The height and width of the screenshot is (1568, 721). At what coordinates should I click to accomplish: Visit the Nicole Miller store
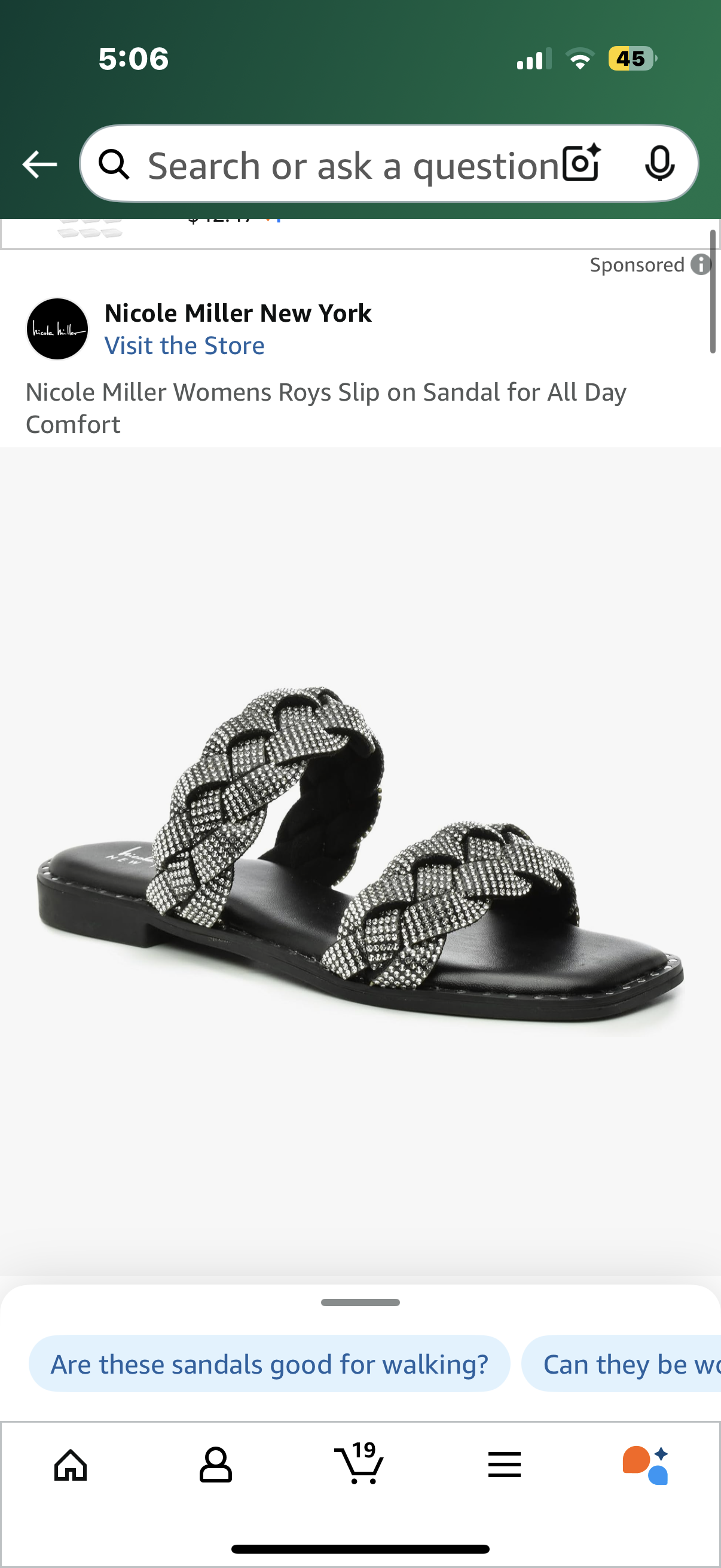pyautogui.click(x=184, y=344)
